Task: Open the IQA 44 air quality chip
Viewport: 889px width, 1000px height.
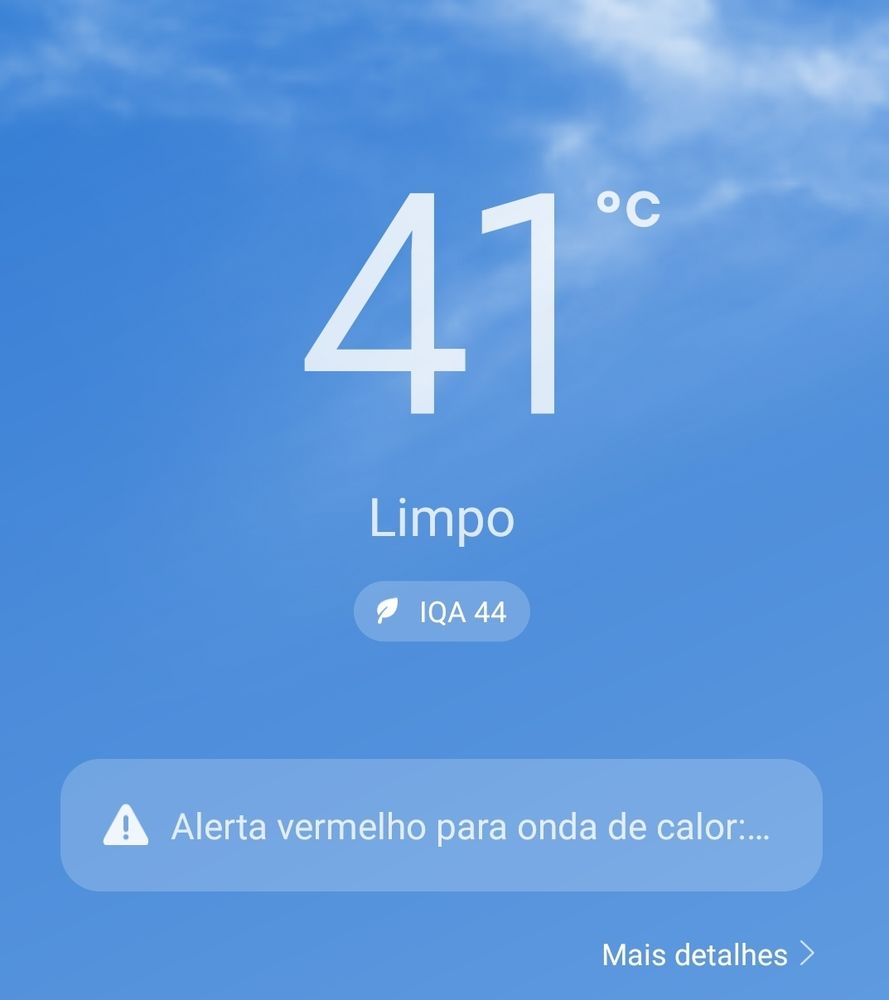Action: click(442, 611)
